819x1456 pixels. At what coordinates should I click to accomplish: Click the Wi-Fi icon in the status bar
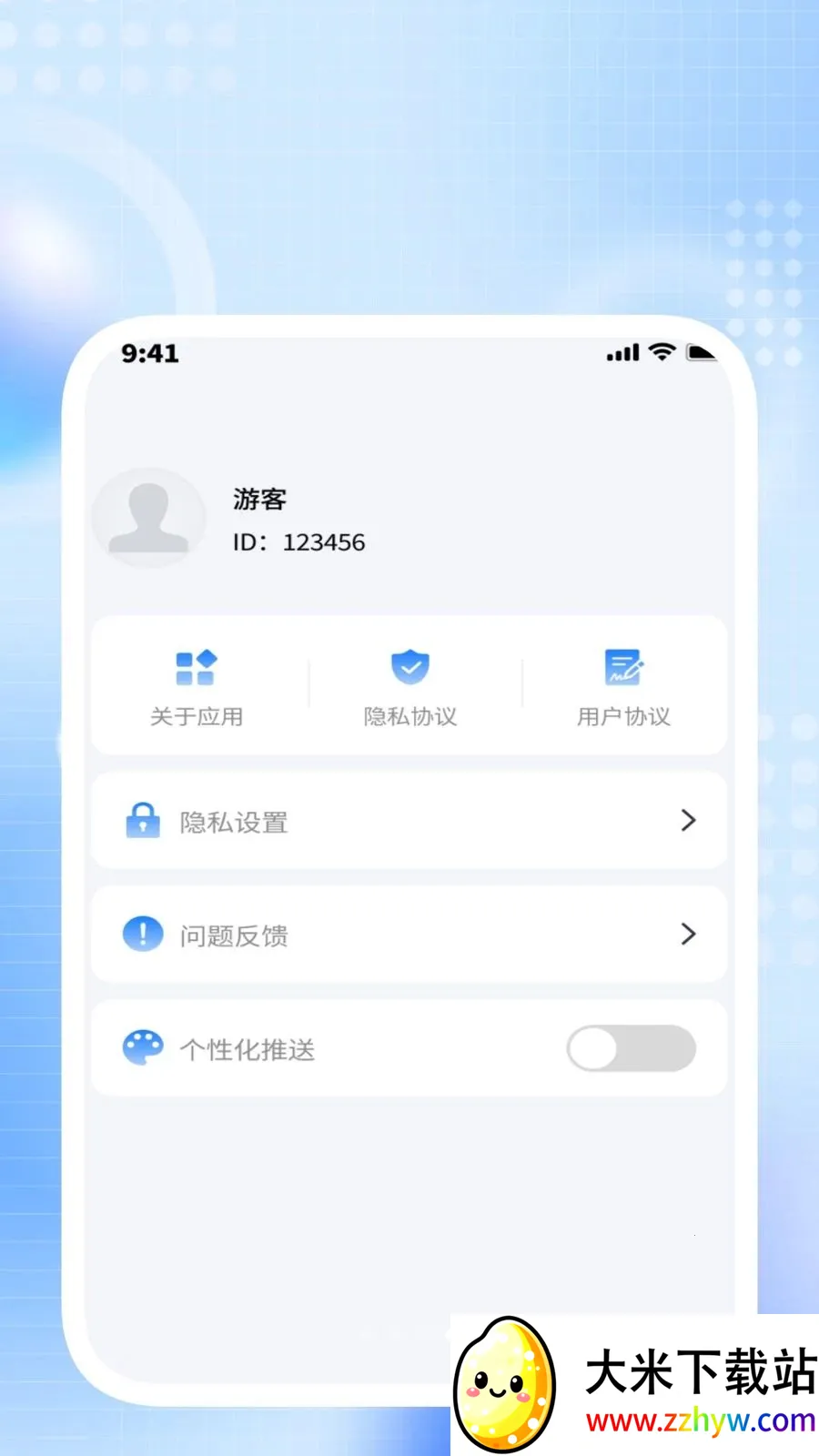pos(662,352)
